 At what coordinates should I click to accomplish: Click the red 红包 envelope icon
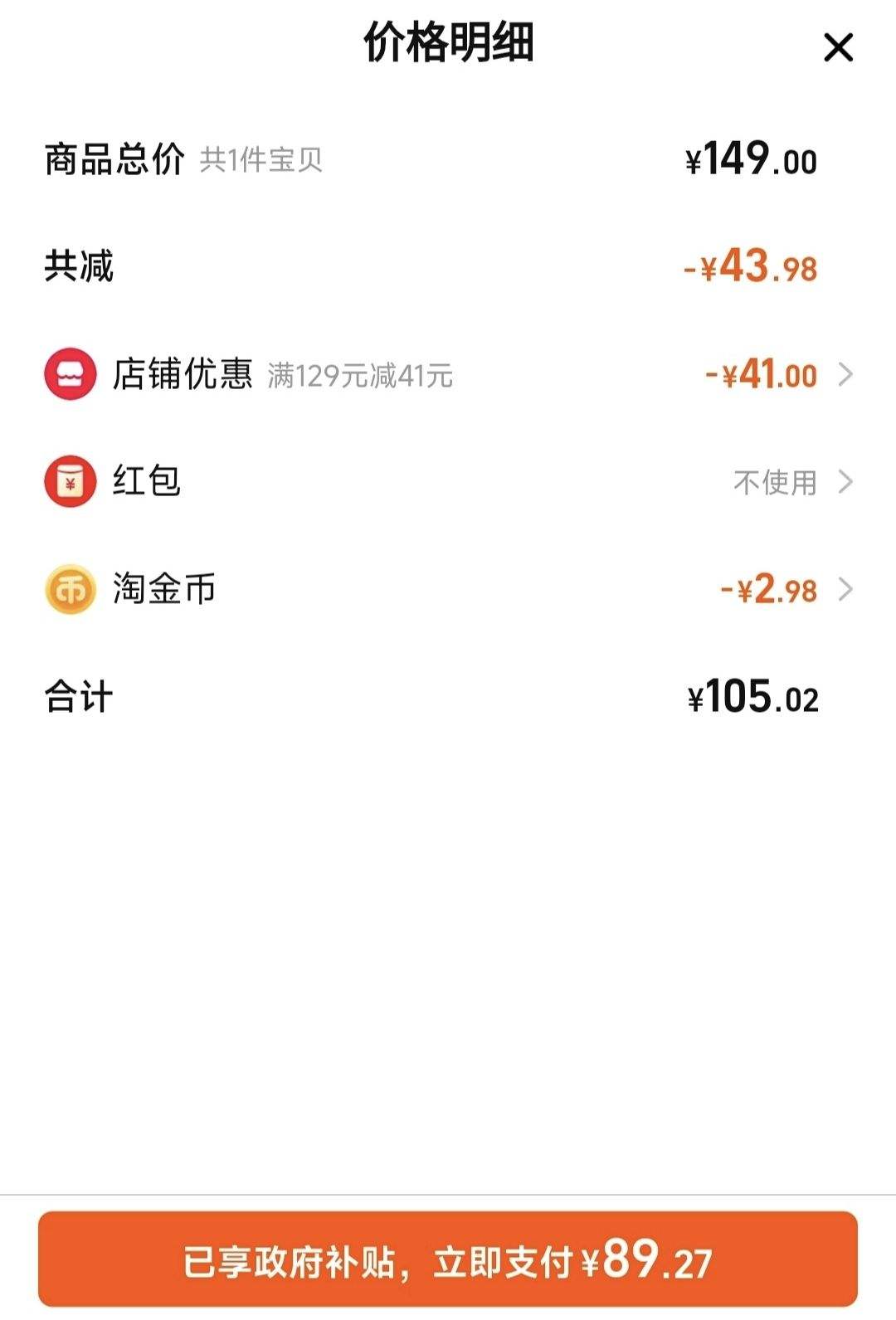pyautogui.click(x=71, y=482)
